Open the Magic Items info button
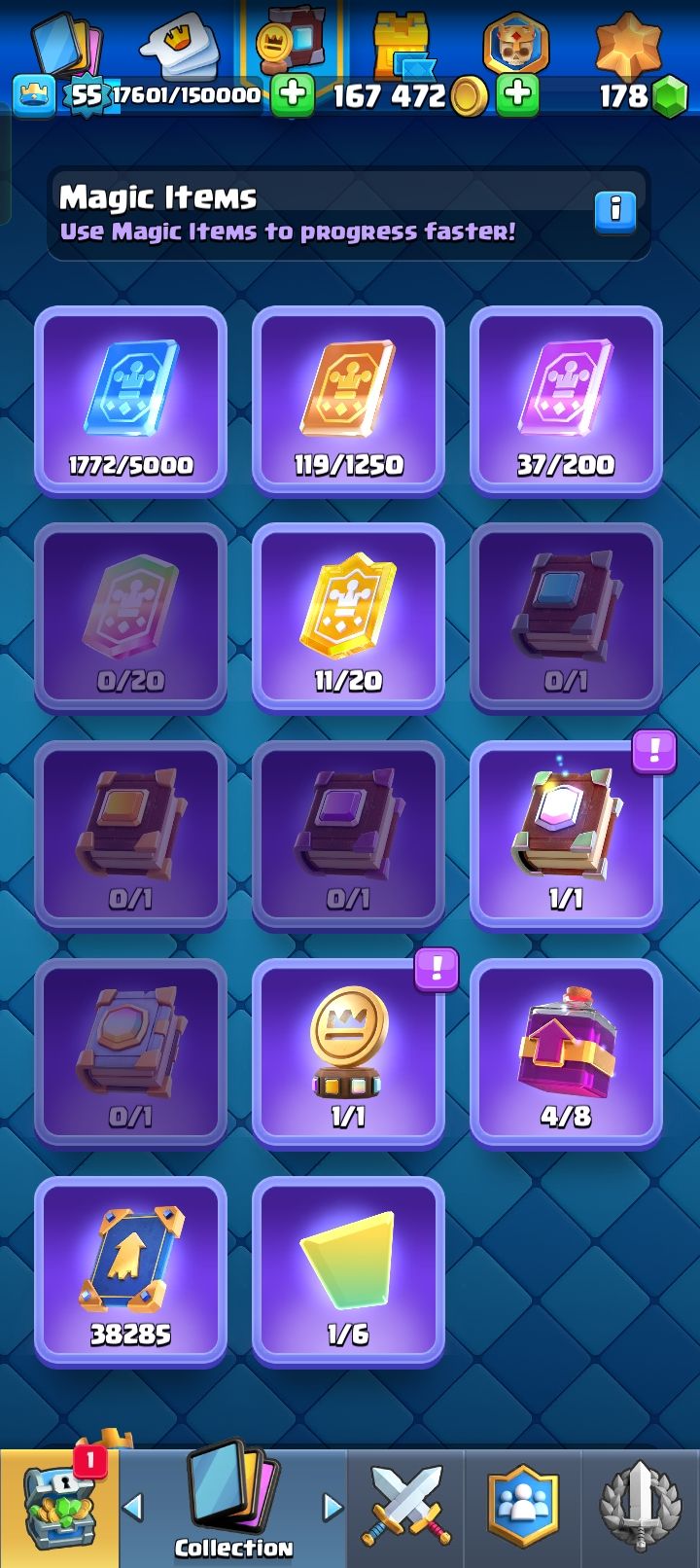Screen dimensions: 700x1568 pyautogui.click(x=614, y=210)
